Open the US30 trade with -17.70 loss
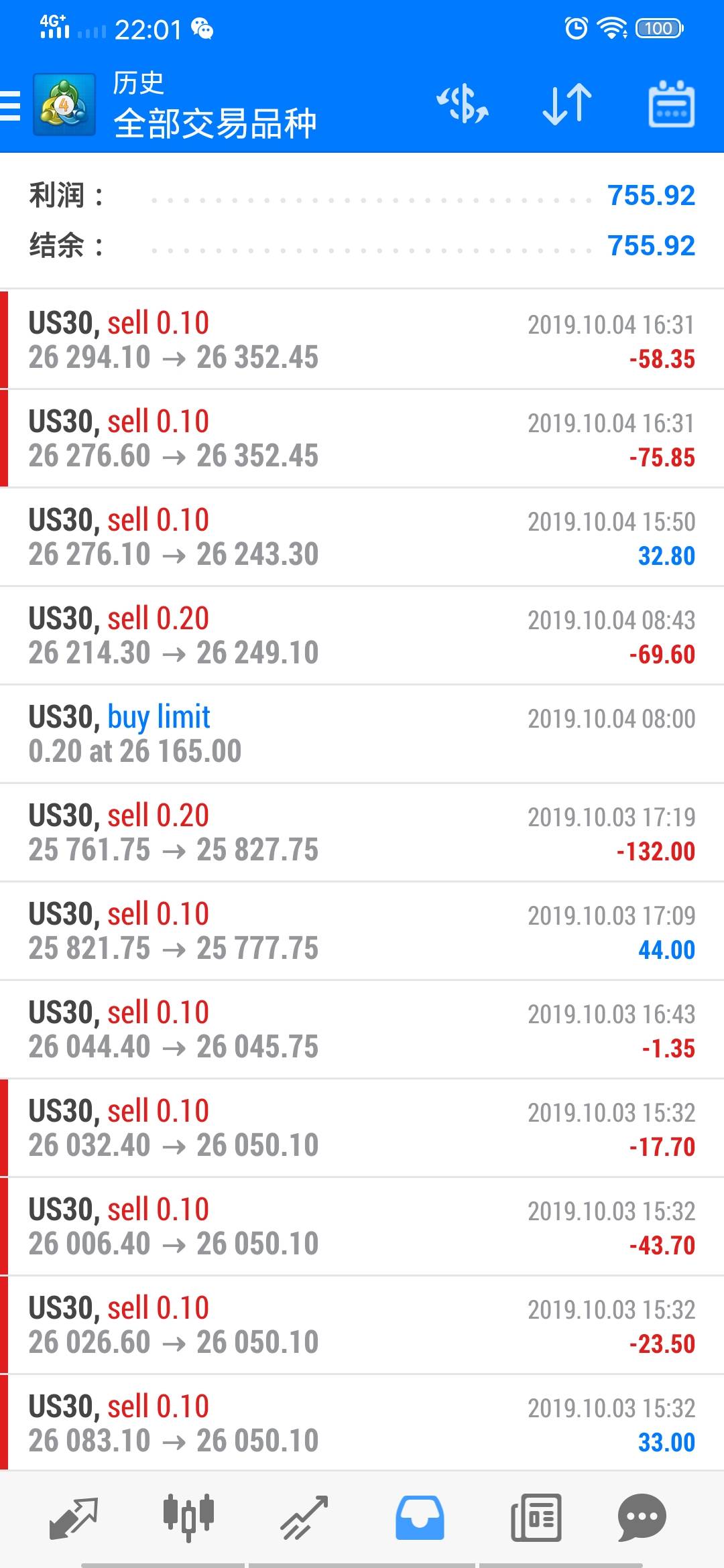Screen dimensions: 724x1568 tap(362, 1128)
